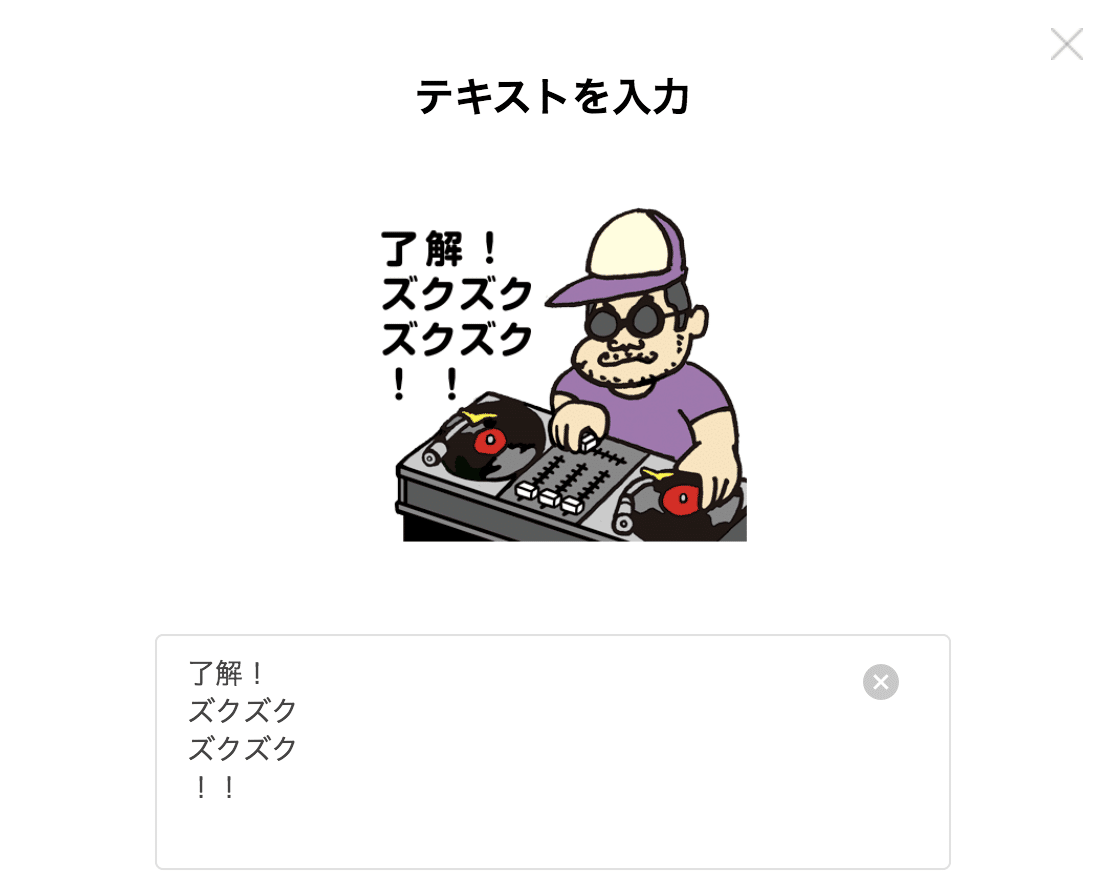The height and width of the screenshot is (880, 1110).
Task: Close the text entry dialog
Action: click(1066, 44)
